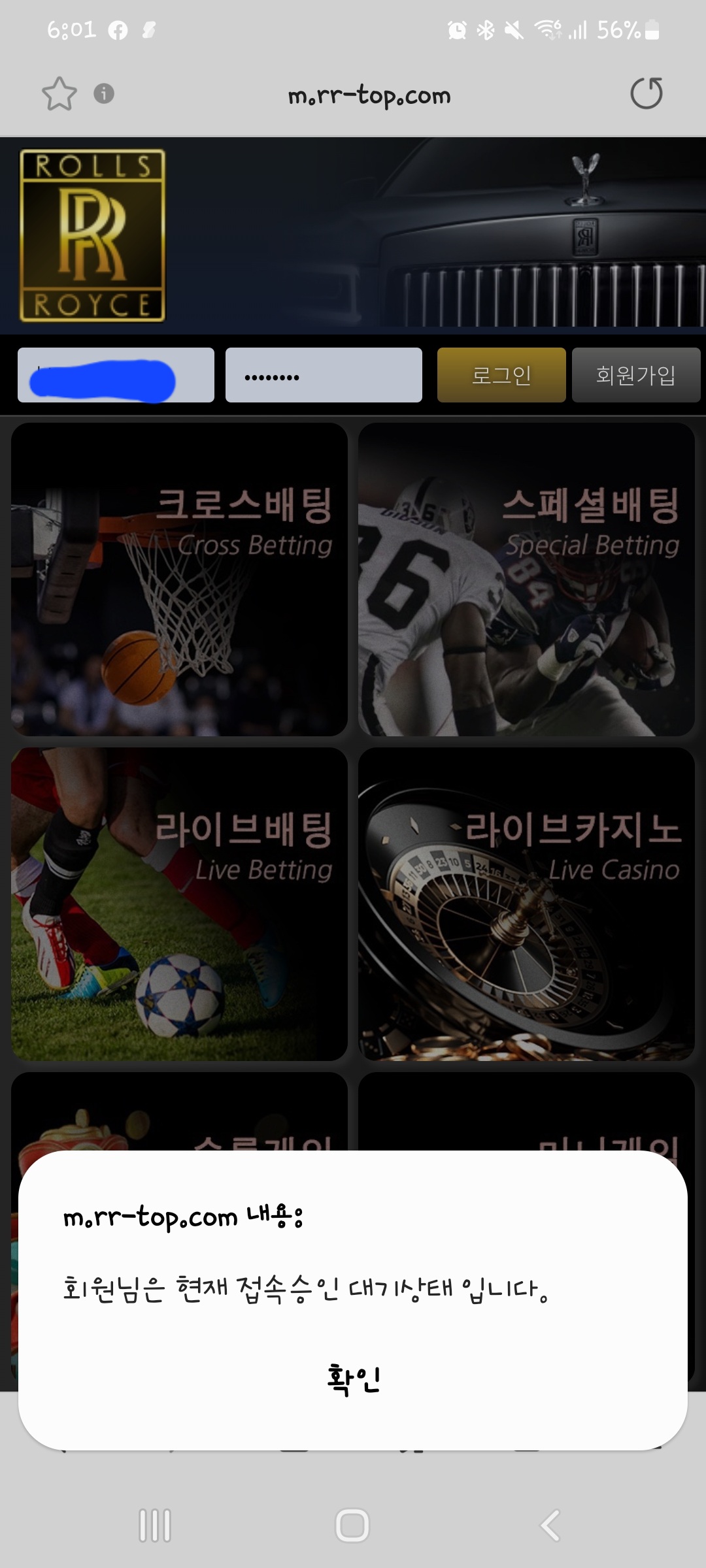
Task: Open the 크로스배팅 Cross Betting tile
Action: pos(179,580)
